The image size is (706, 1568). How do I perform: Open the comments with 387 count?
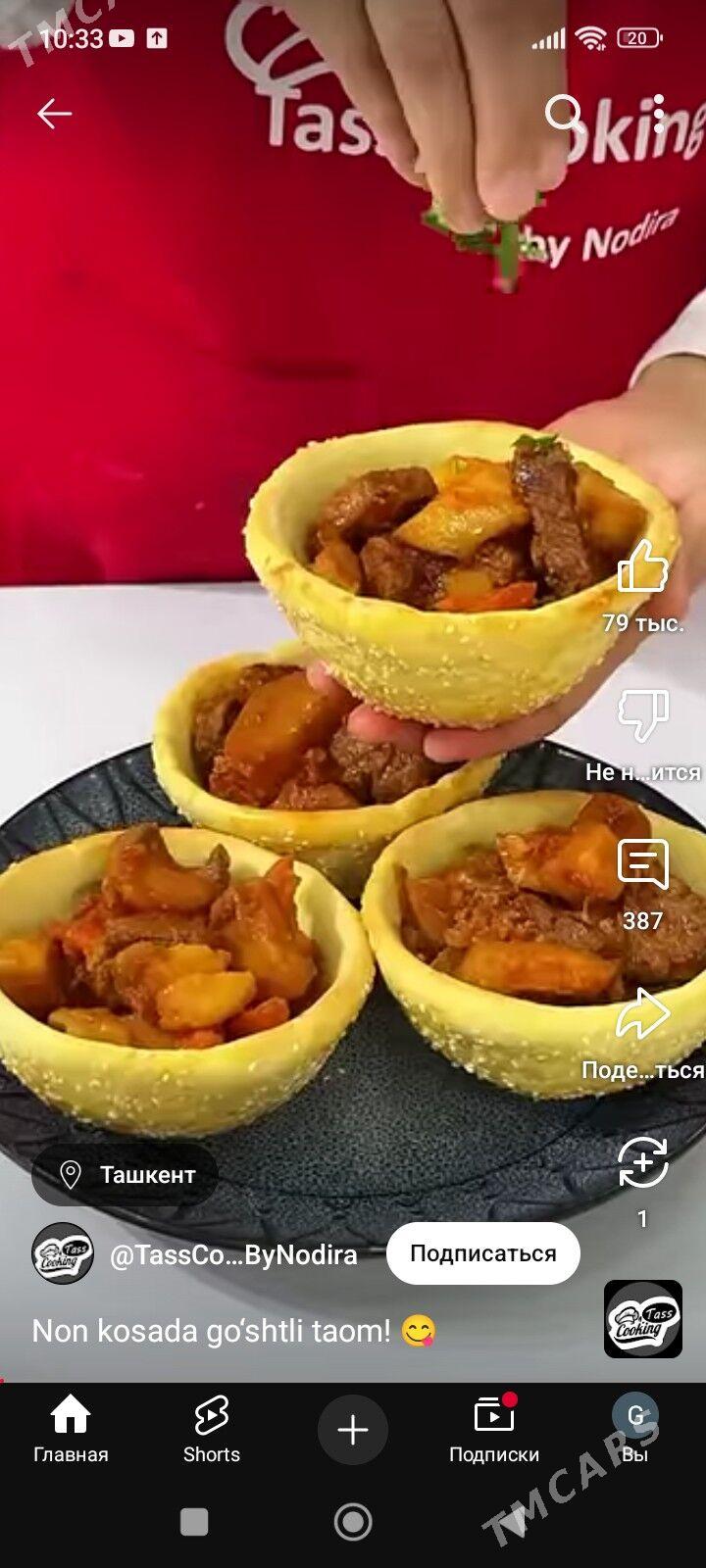[643, 863]
